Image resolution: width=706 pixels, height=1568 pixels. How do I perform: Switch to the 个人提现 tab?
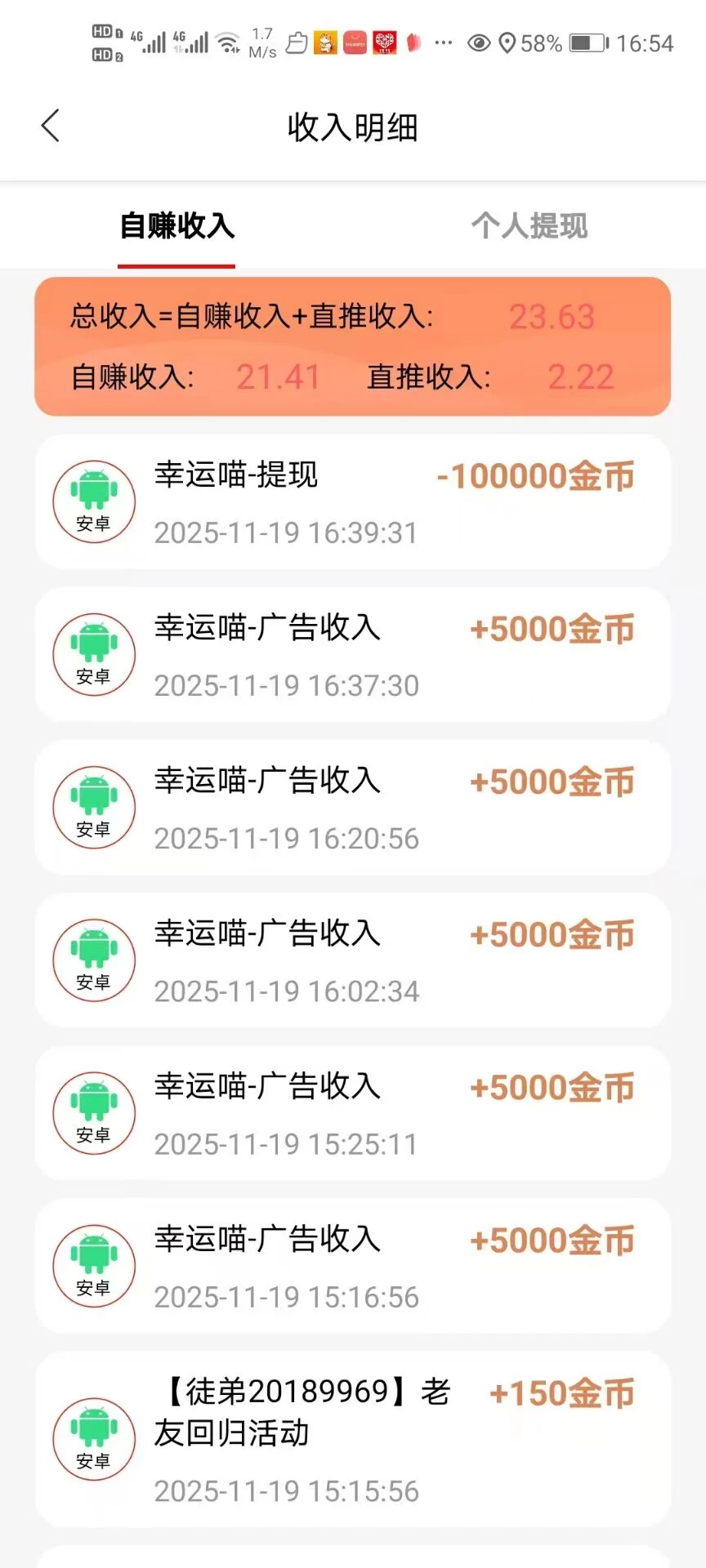tap(529, 226)
